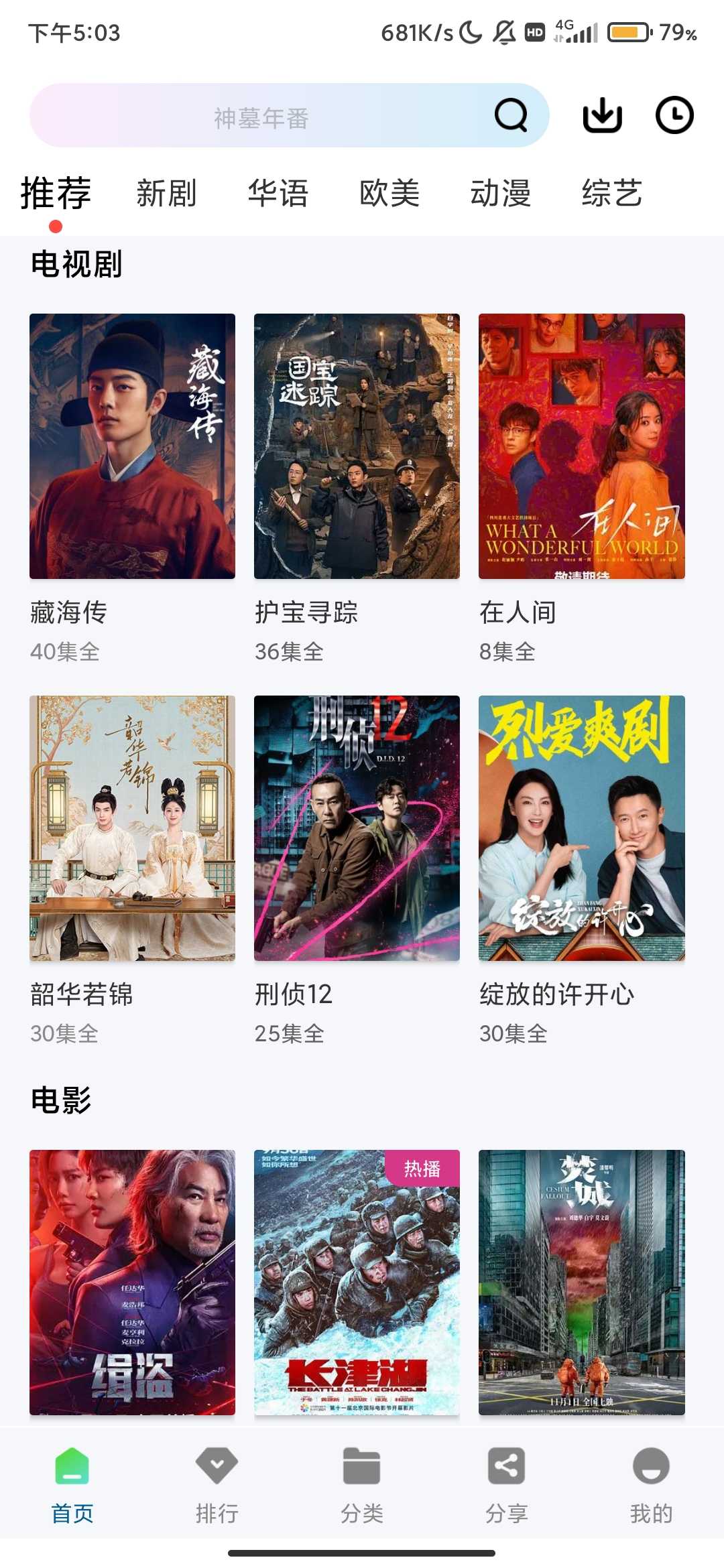The width and height of the screenshot is (724, 1568).
Task: Open the drama 绽放的许开心
Action: 581,828
